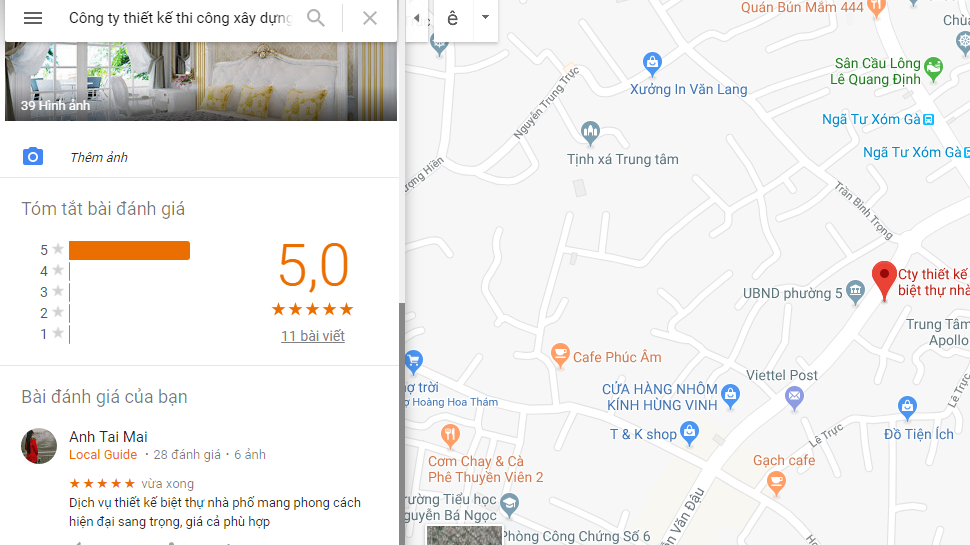Toggle the ê input method button
Viewport: 970px width, 545px height.
click(453, 18)
